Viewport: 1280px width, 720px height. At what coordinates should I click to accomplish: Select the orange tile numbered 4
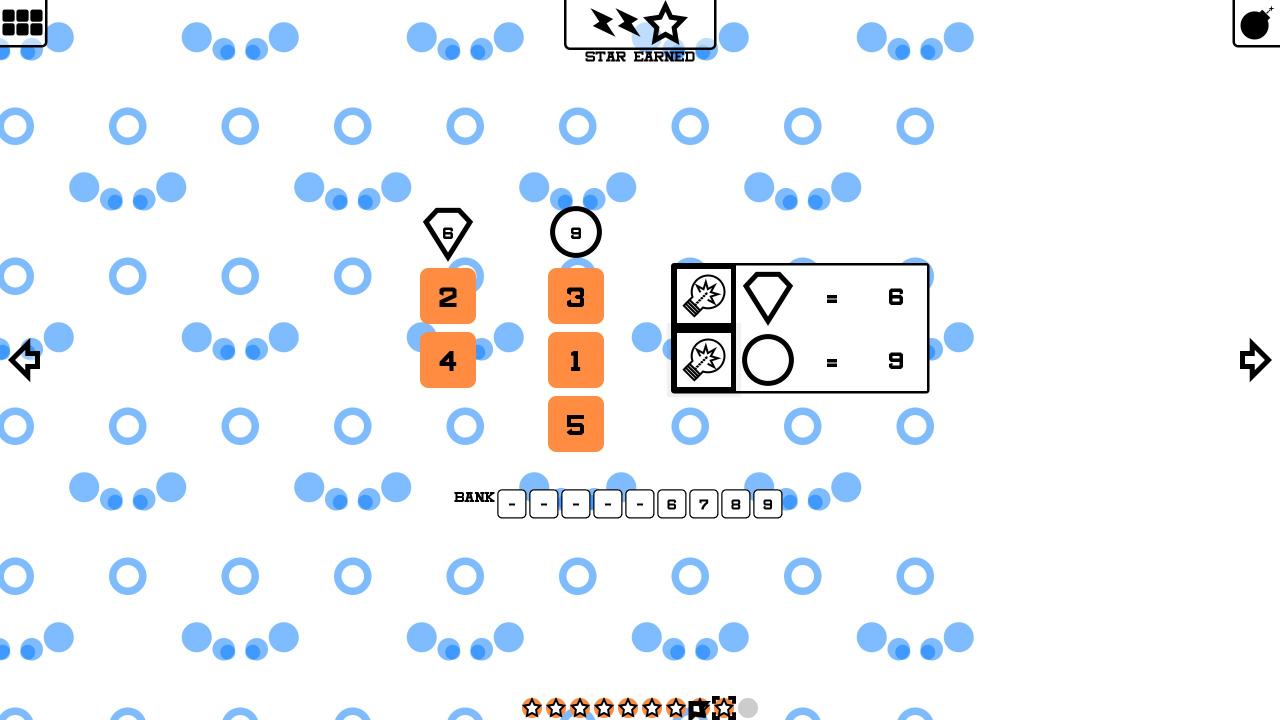pos(448,361)
